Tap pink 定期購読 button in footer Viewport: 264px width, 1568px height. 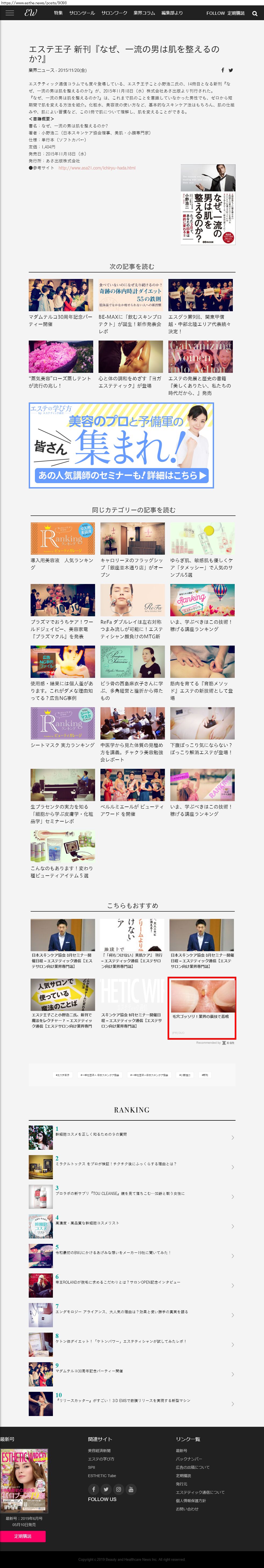point(23,1536)
